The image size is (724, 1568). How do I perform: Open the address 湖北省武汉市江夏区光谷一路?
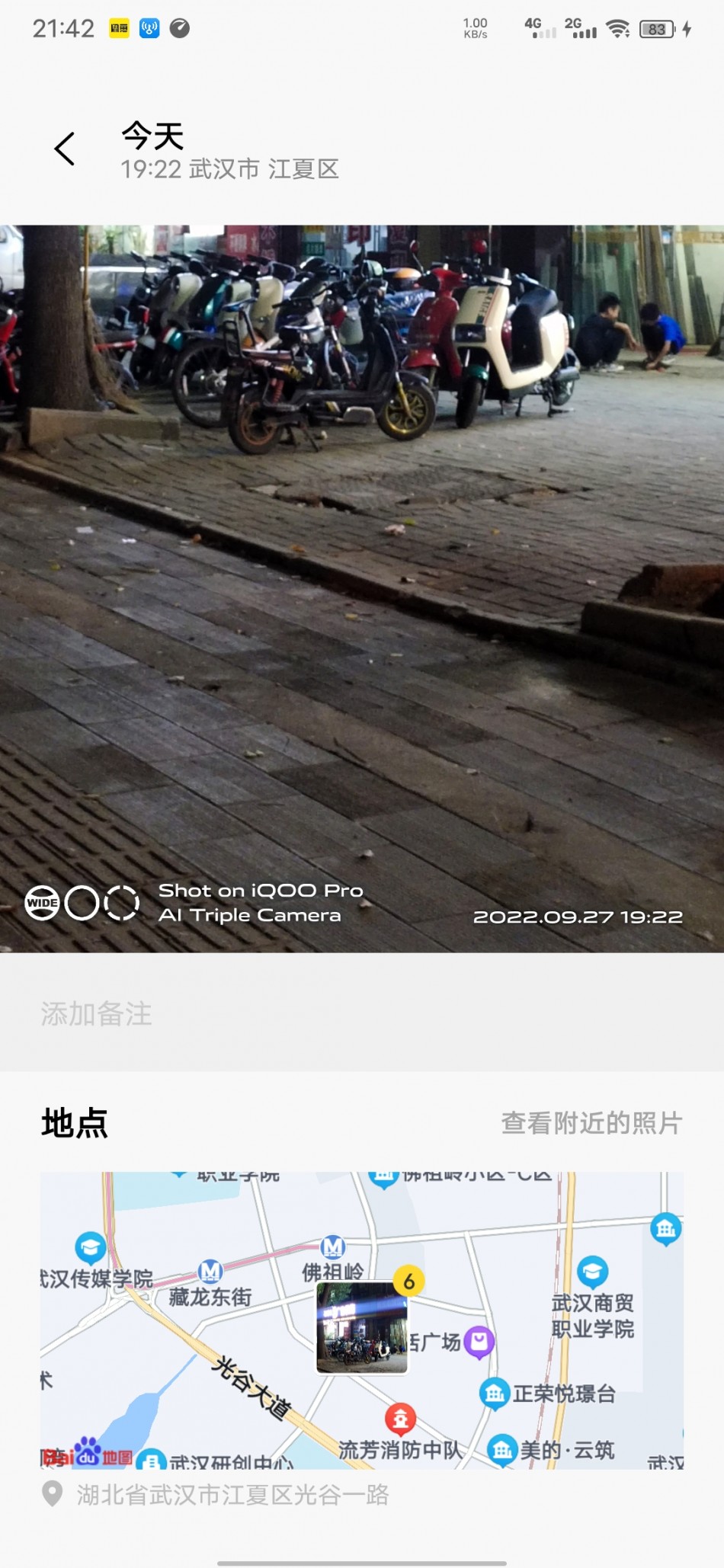point(232,1495)
